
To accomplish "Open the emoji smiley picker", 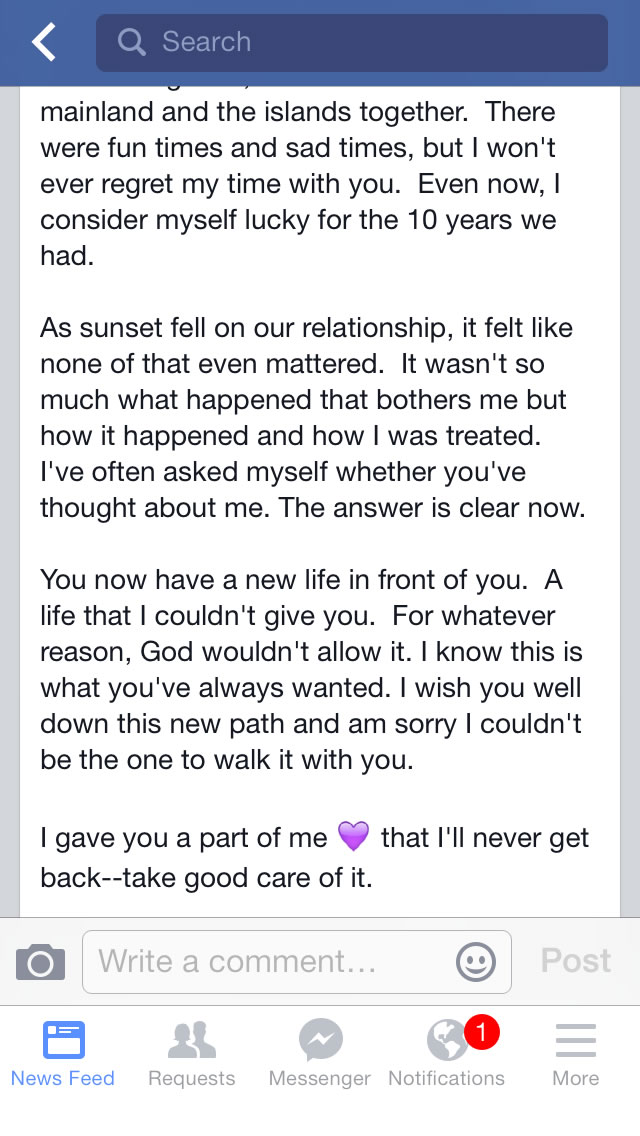I will [475, 962].
